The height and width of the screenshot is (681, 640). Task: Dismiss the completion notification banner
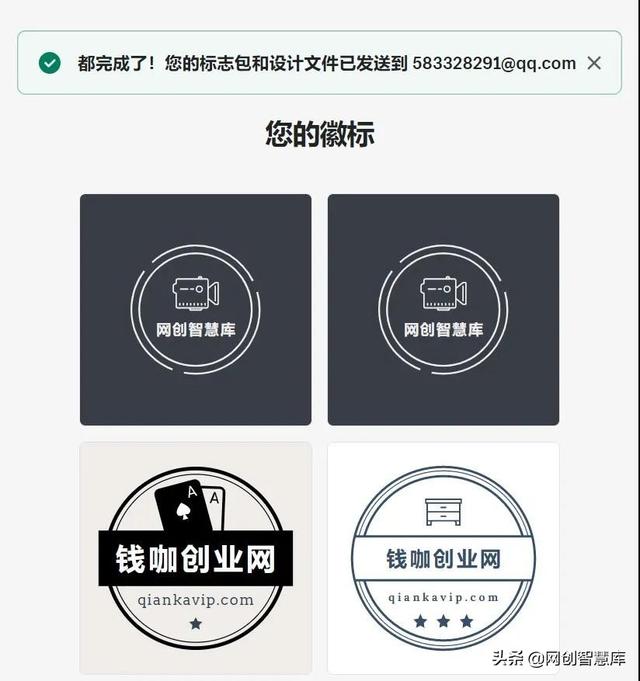pos(594,63)
